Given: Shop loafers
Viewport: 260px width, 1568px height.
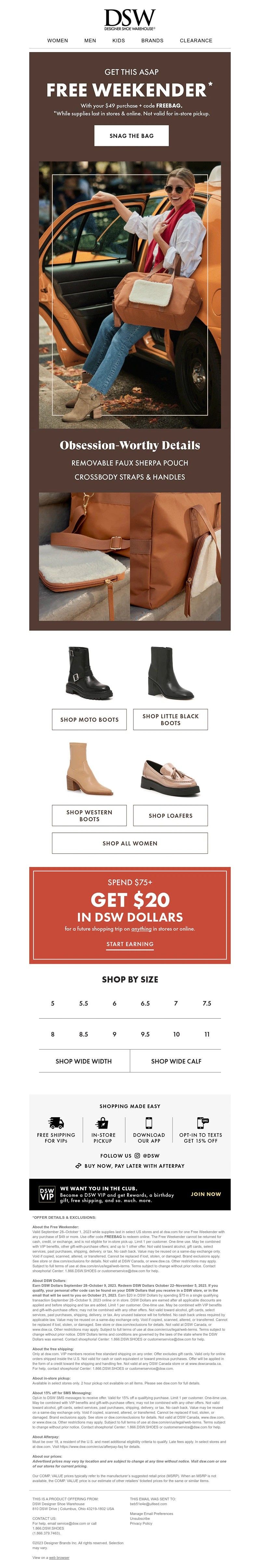Looking at the screenshot, I should [x=170, y=816].
